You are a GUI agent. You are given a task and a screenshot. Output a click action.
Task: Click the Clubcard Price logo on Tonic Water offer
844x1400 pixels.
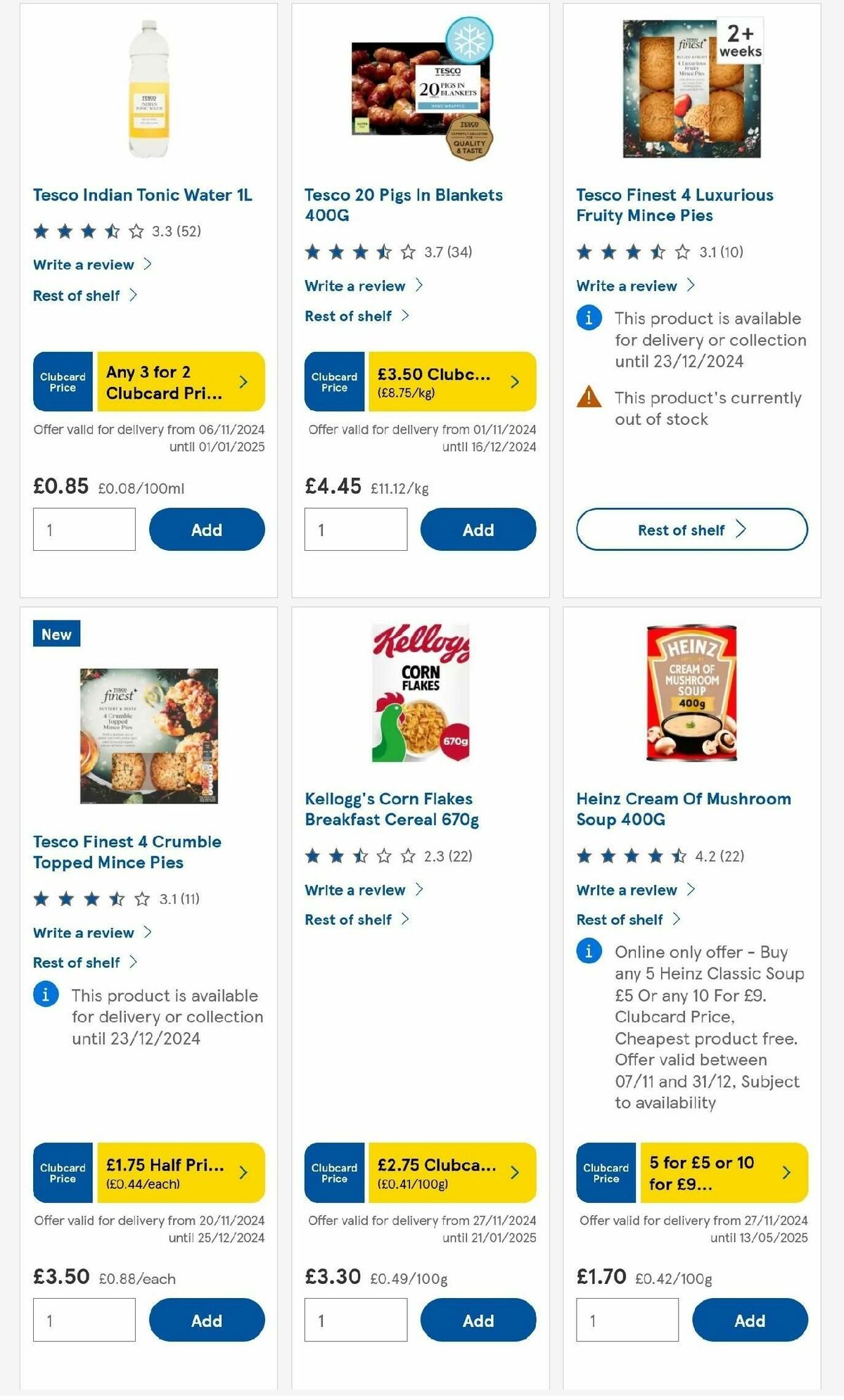click(x=62, y=381)
